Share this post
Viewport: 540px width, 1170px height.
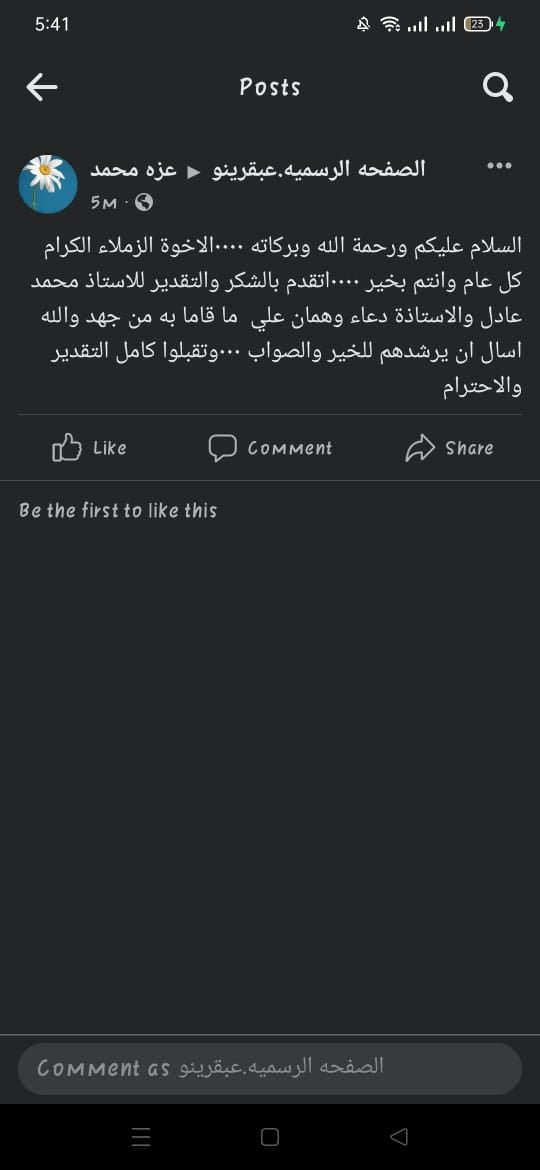449,448
